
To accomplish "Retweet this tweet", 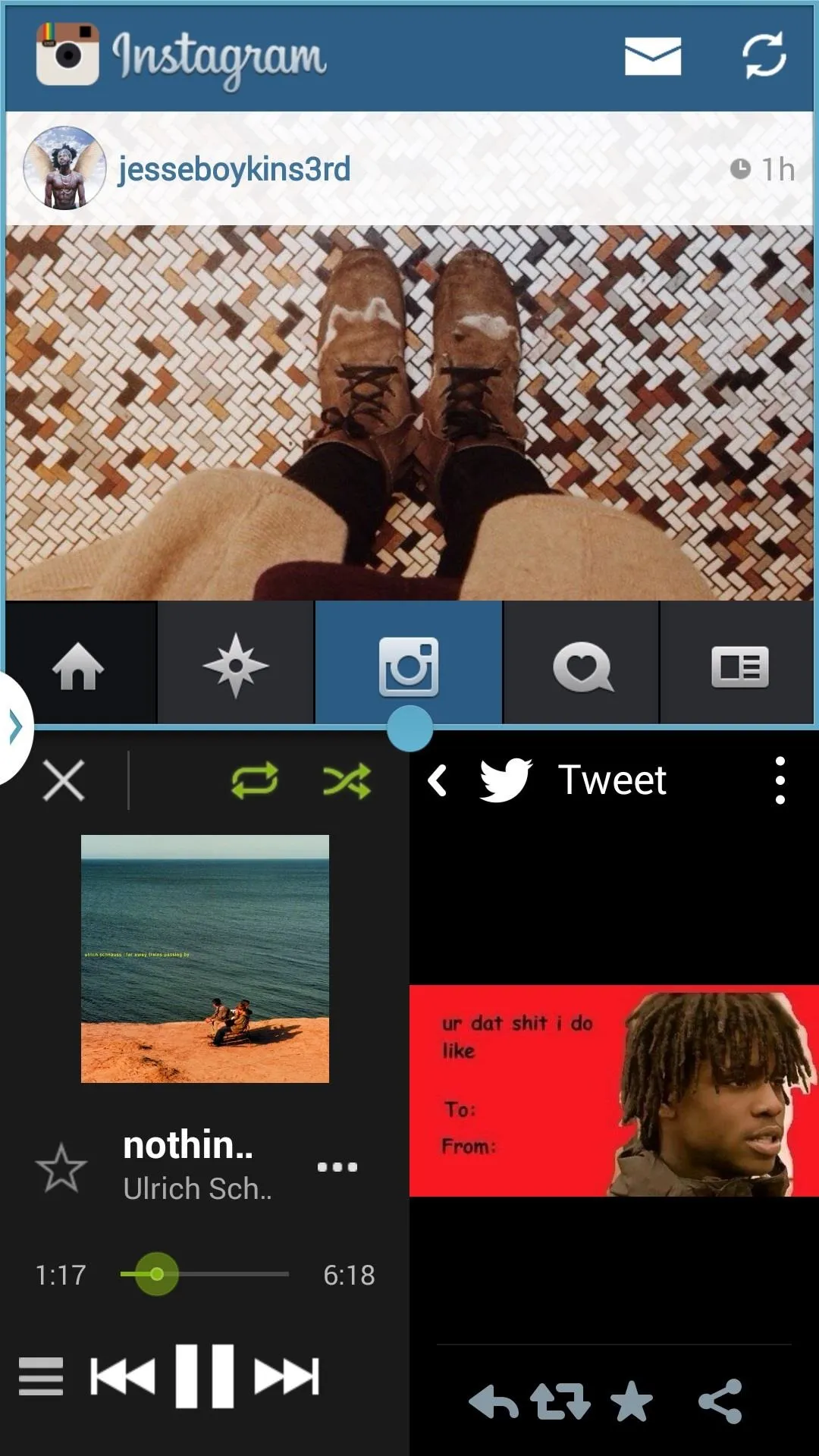I will [560, 1401].
